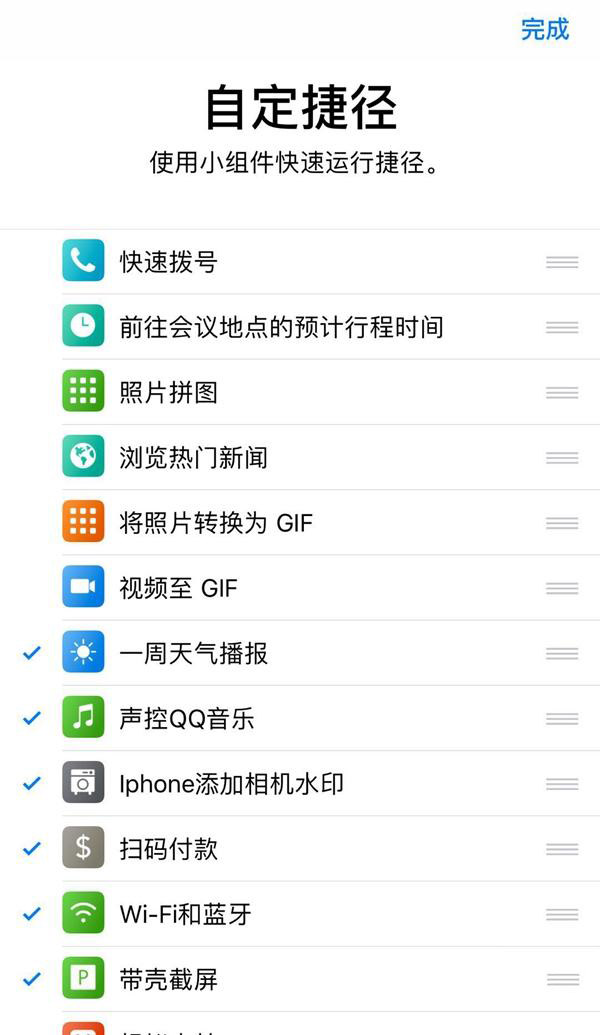This screenshot has width=600, height=1035.
Task: Uncheck Iphone添加相机水印 shortcut
Action: 300,784
